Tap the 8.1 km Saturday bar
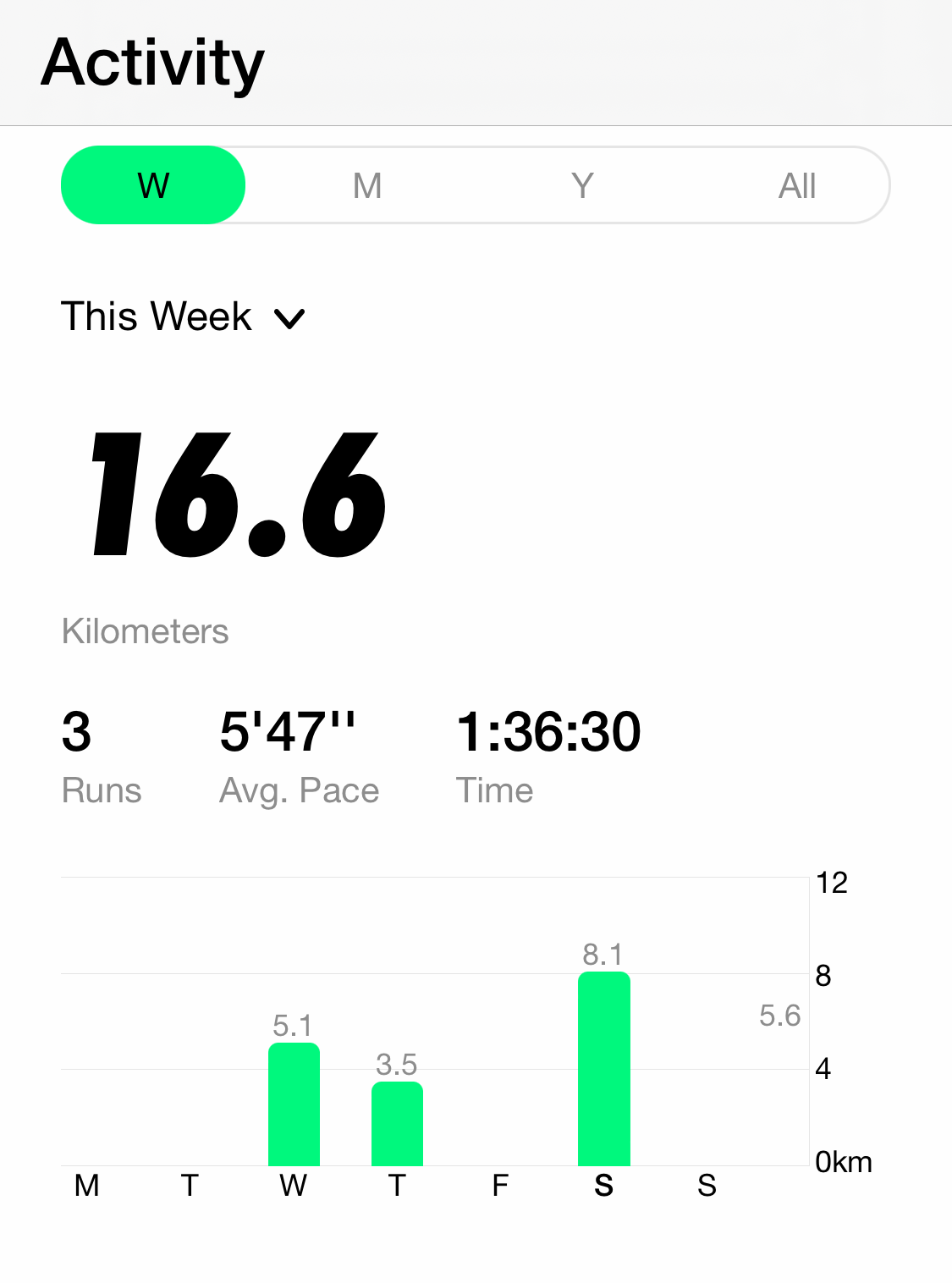This screenshot has width=952, height=1283. 604,1069
